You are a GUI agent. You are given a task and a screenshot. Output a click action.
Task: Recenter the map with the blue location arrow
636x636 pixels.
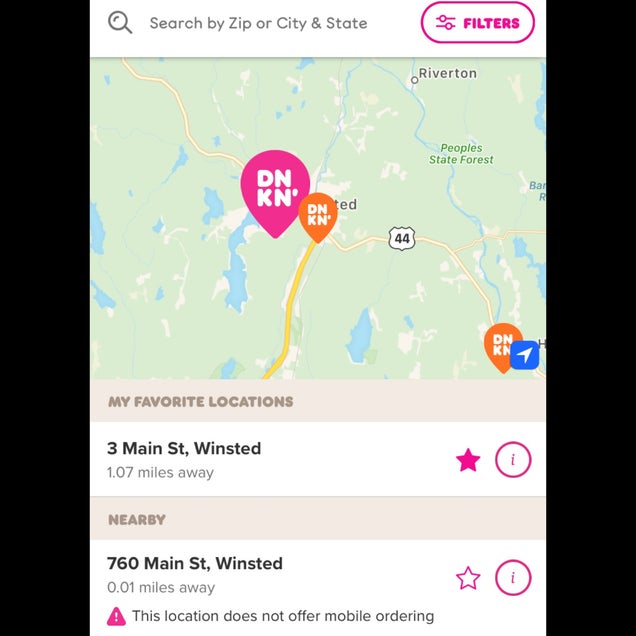[x=524, y=355]
